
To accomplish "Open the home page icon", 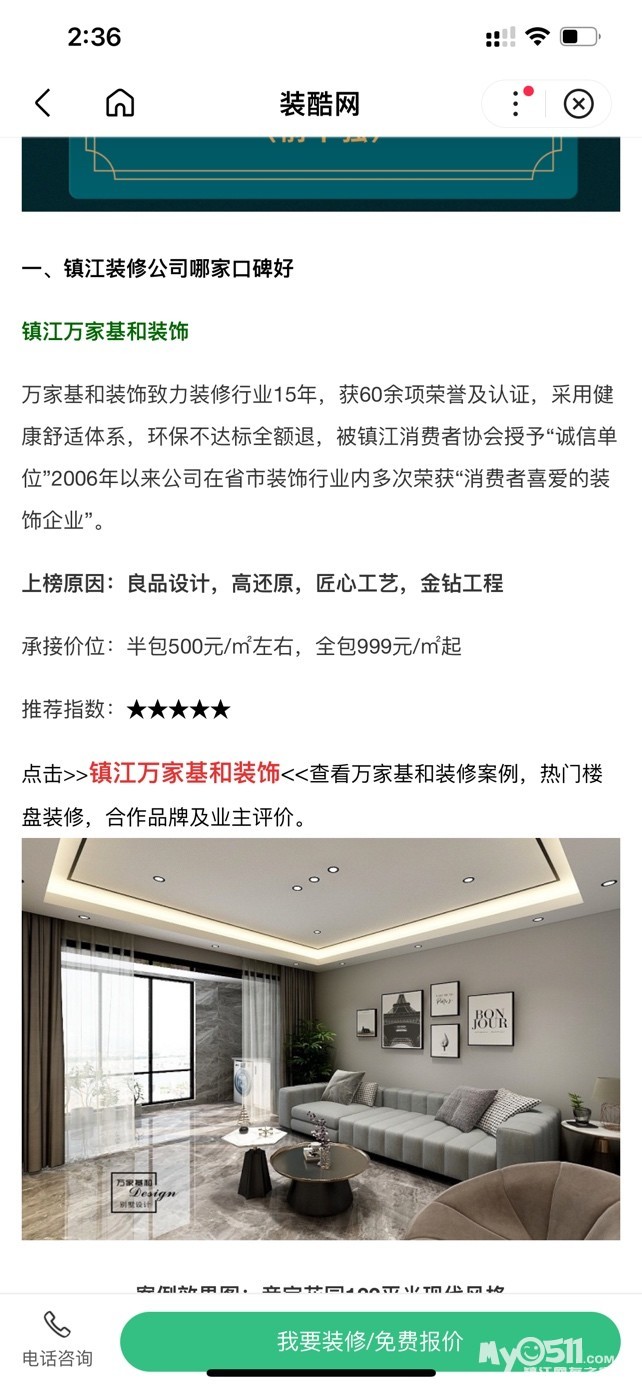I will click(x=120, y=103).
